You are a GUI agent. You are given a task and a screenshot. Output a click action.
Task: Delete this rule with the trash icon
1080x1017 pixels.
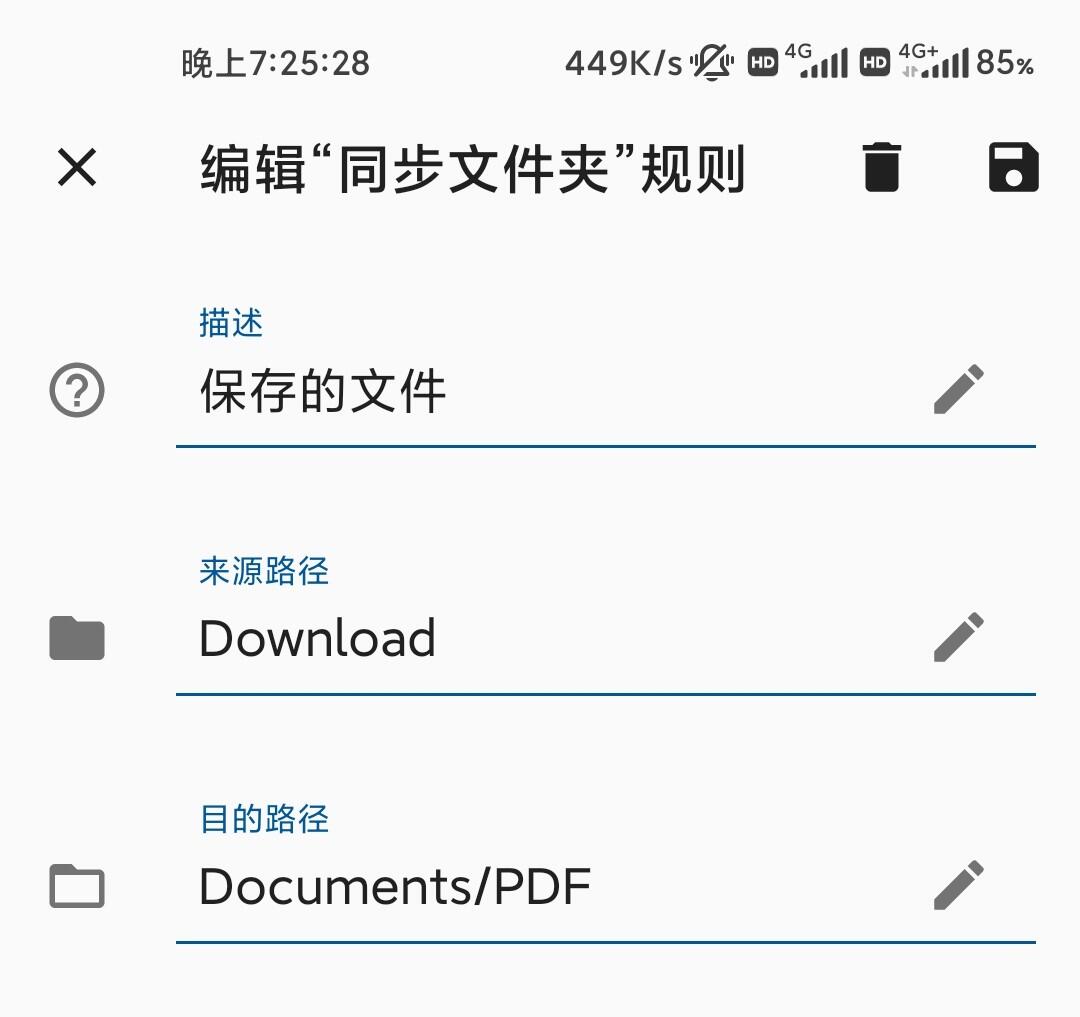[x=882, y=167]
